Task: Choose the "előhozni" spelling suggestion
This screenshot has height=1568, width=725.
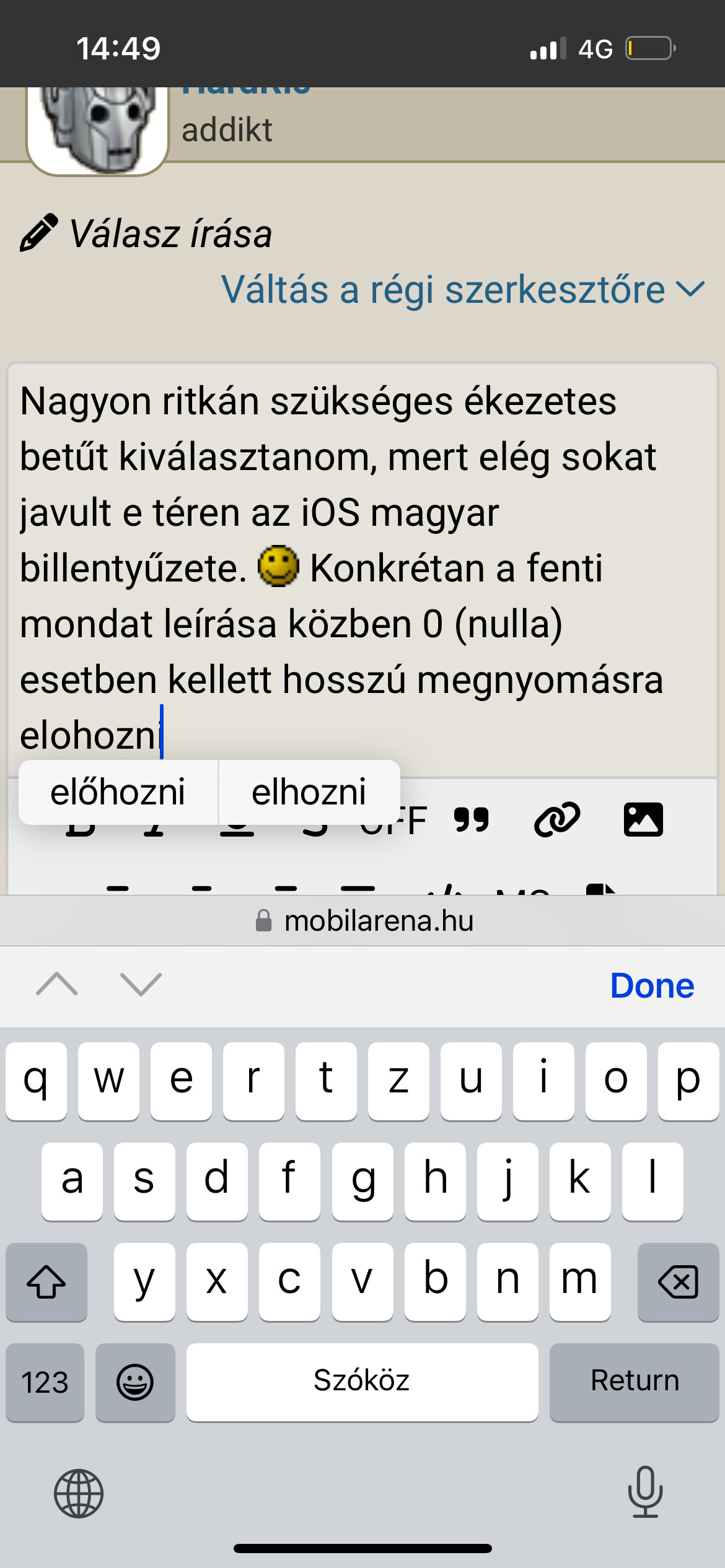Action: click(118, 792)
